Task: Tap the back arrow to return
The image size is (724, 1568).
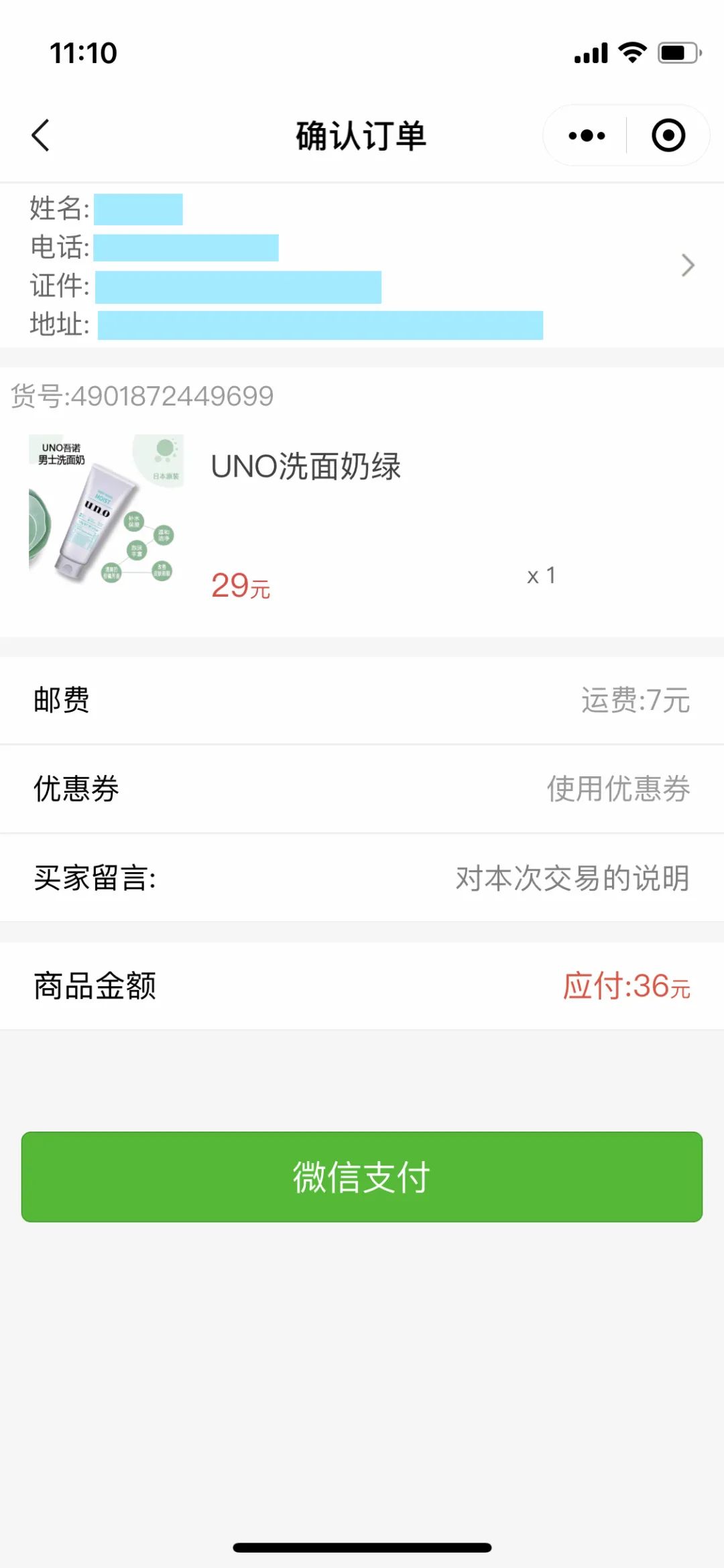Action: coord(42,135)
